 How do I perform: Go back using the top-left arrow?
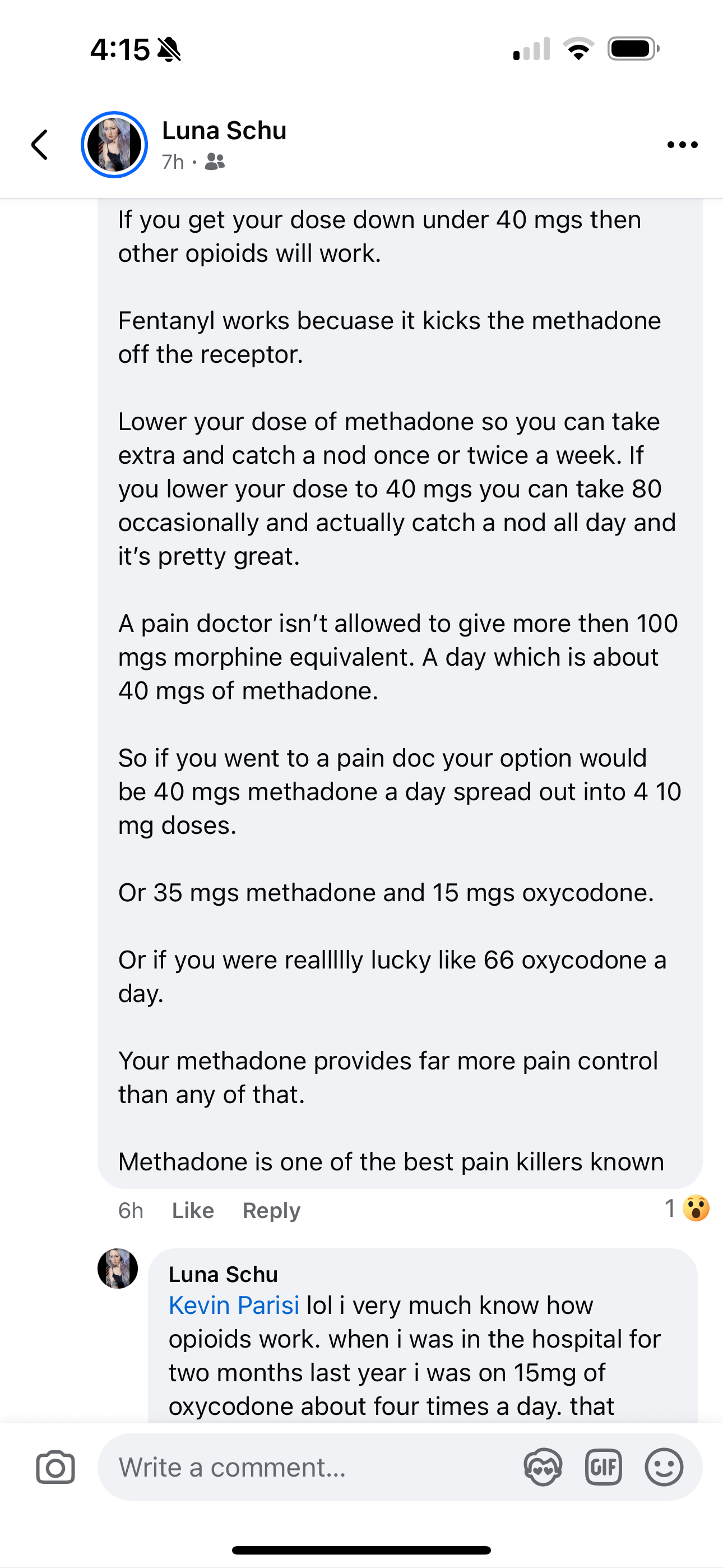point(40,145)
